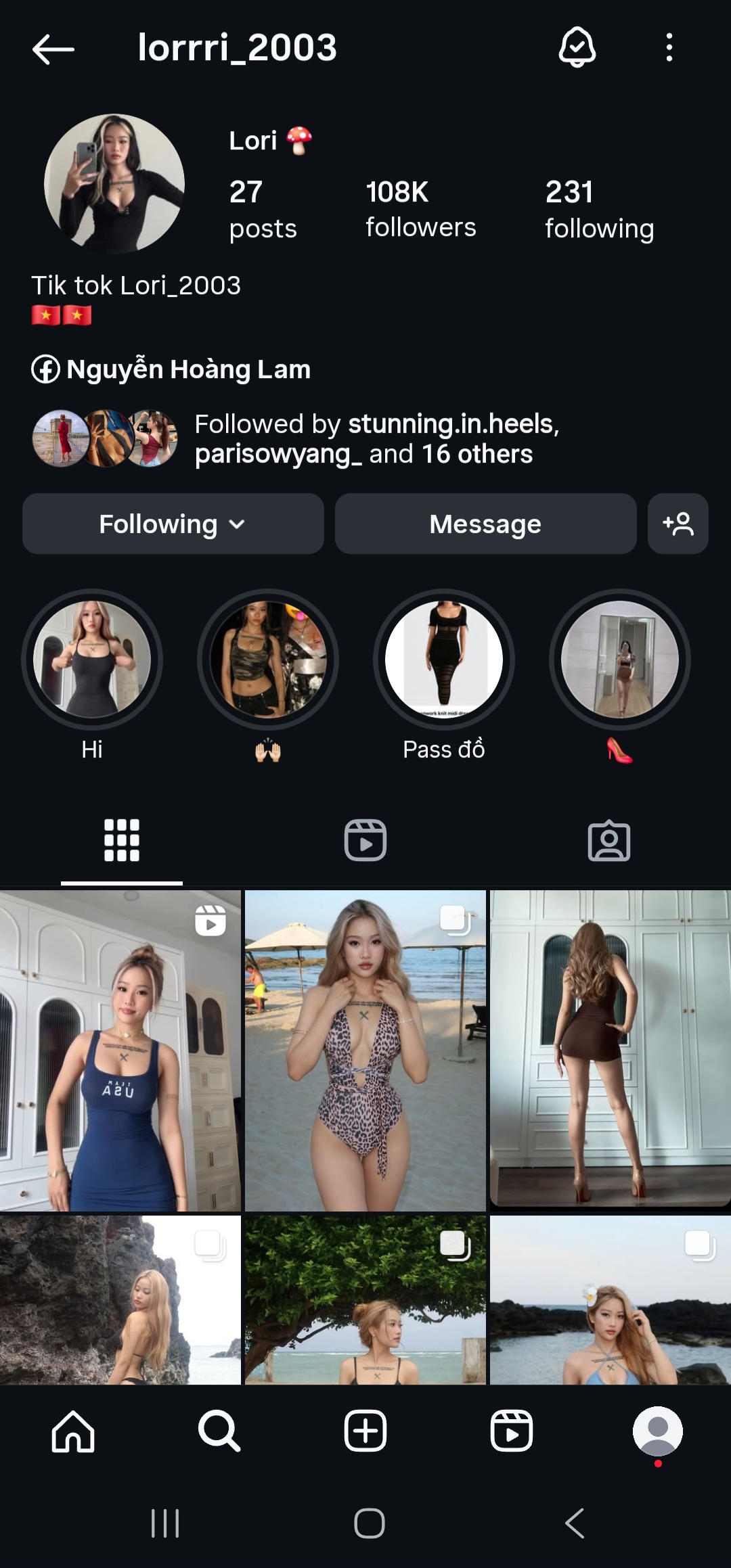
Task: Show suggested accounts with add-person button
Action: [678, 524]
